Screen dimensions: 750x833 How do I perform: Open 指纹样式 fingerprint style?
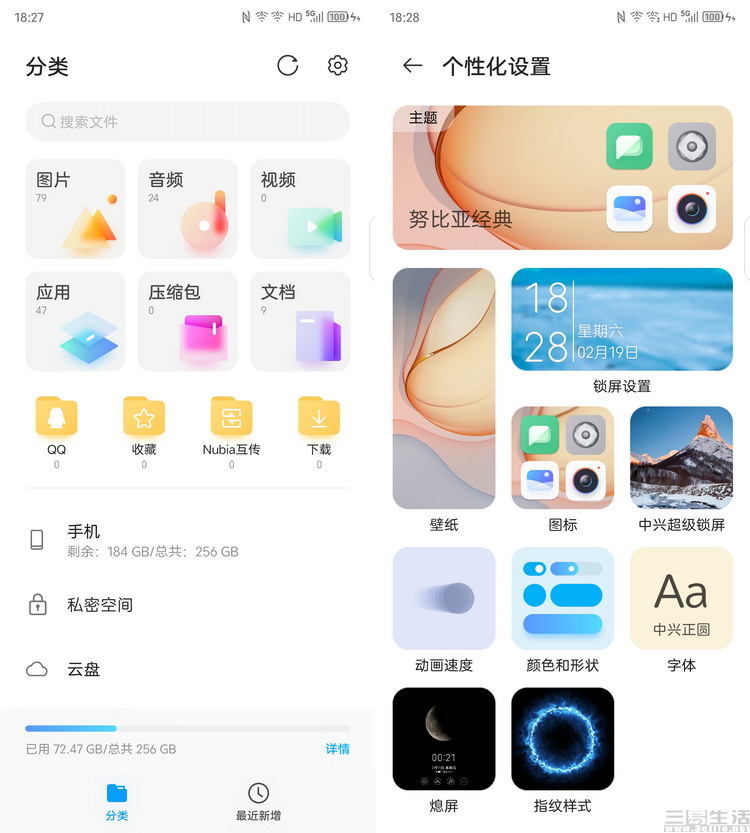562,739
